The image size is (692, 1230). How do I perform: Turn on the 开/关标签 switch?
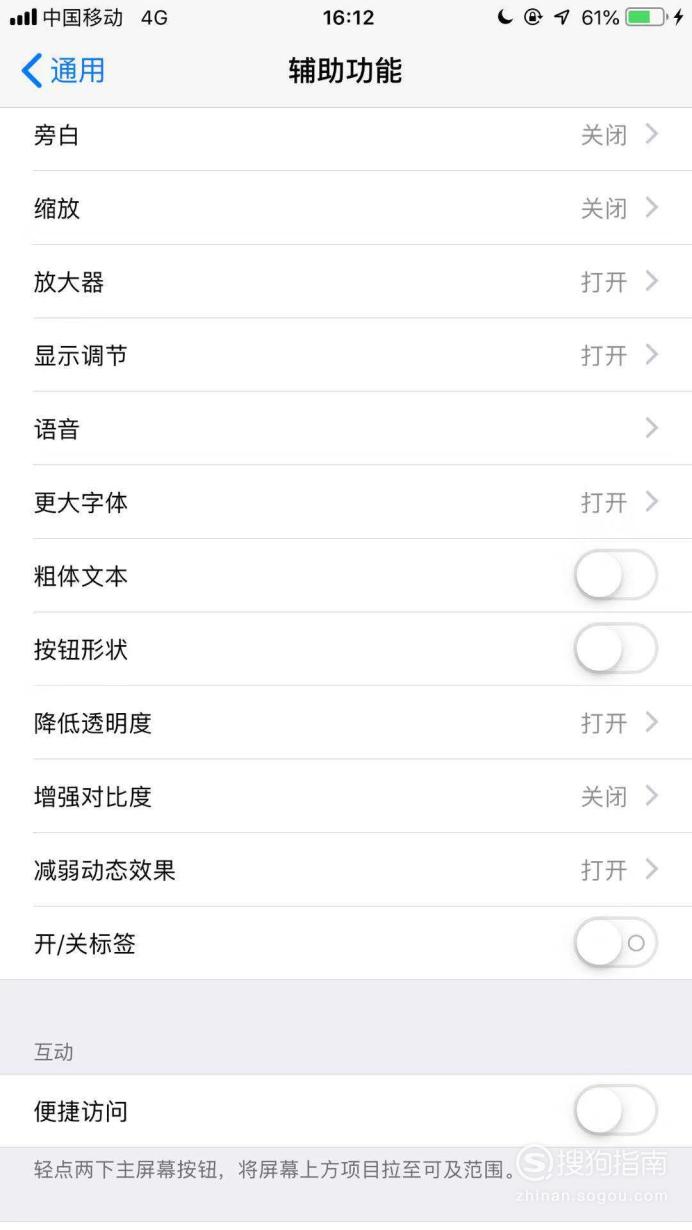click(616, 943)
